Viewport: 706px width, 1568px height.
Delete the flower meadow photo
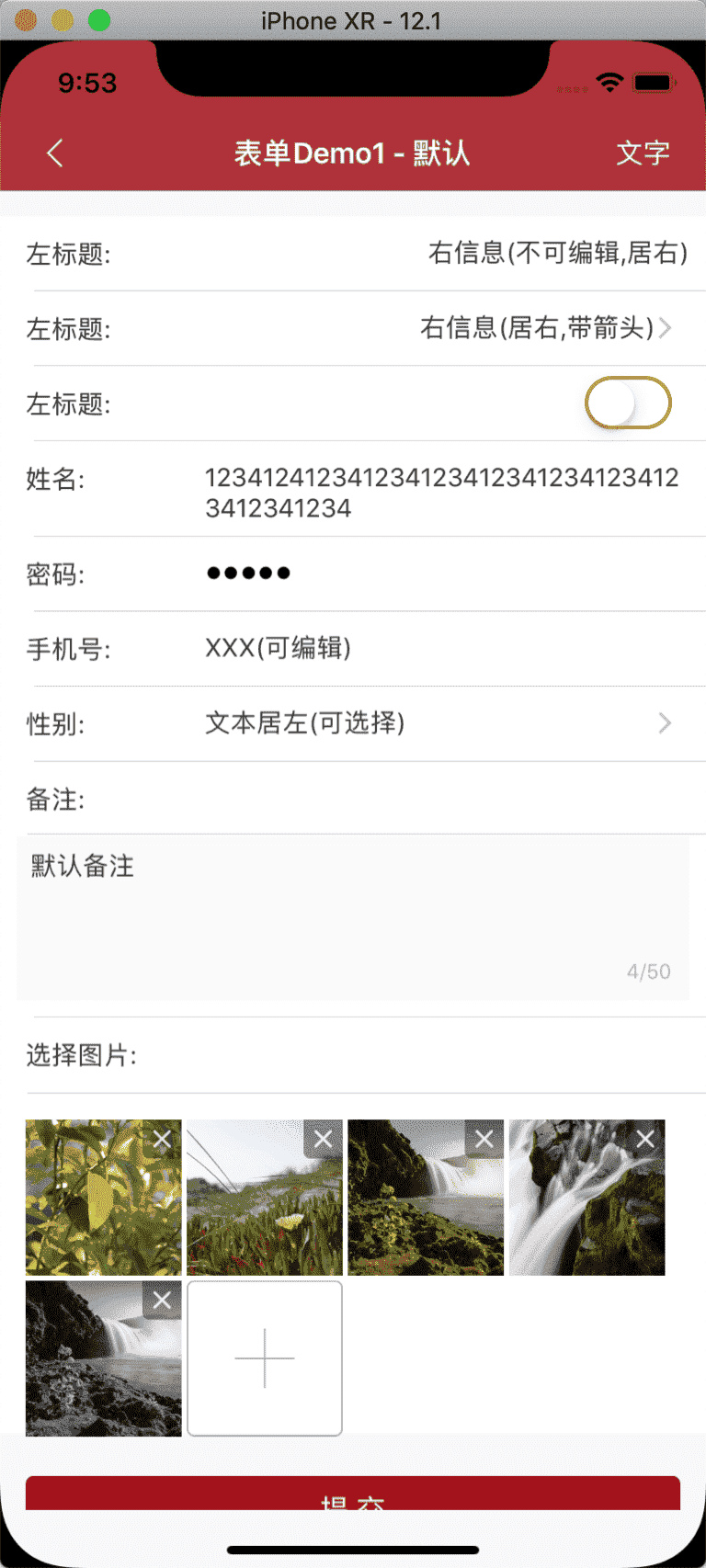pyautogui.click(x=324, y=1140)
